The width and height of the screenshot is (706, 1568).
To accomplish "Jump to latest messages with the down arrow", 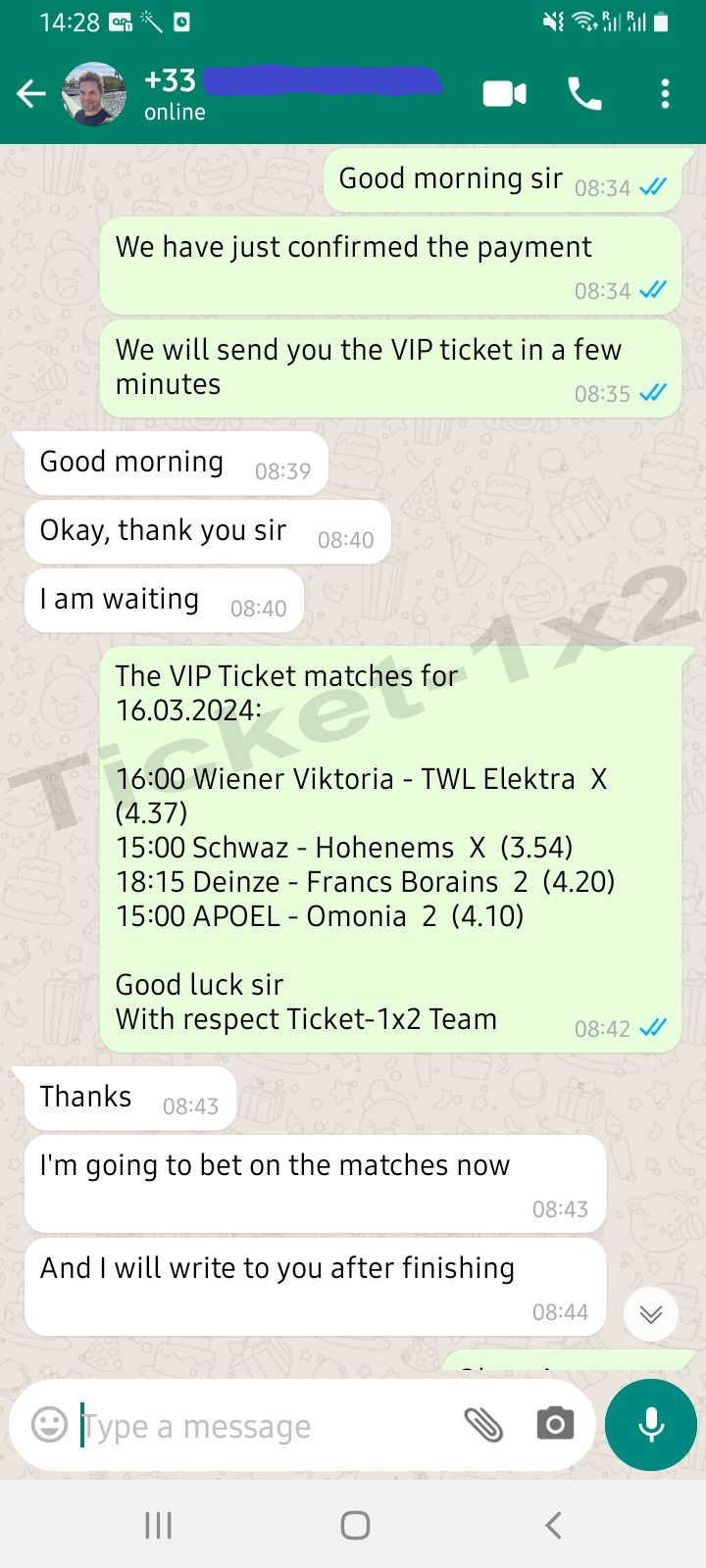I will 651,1314.
